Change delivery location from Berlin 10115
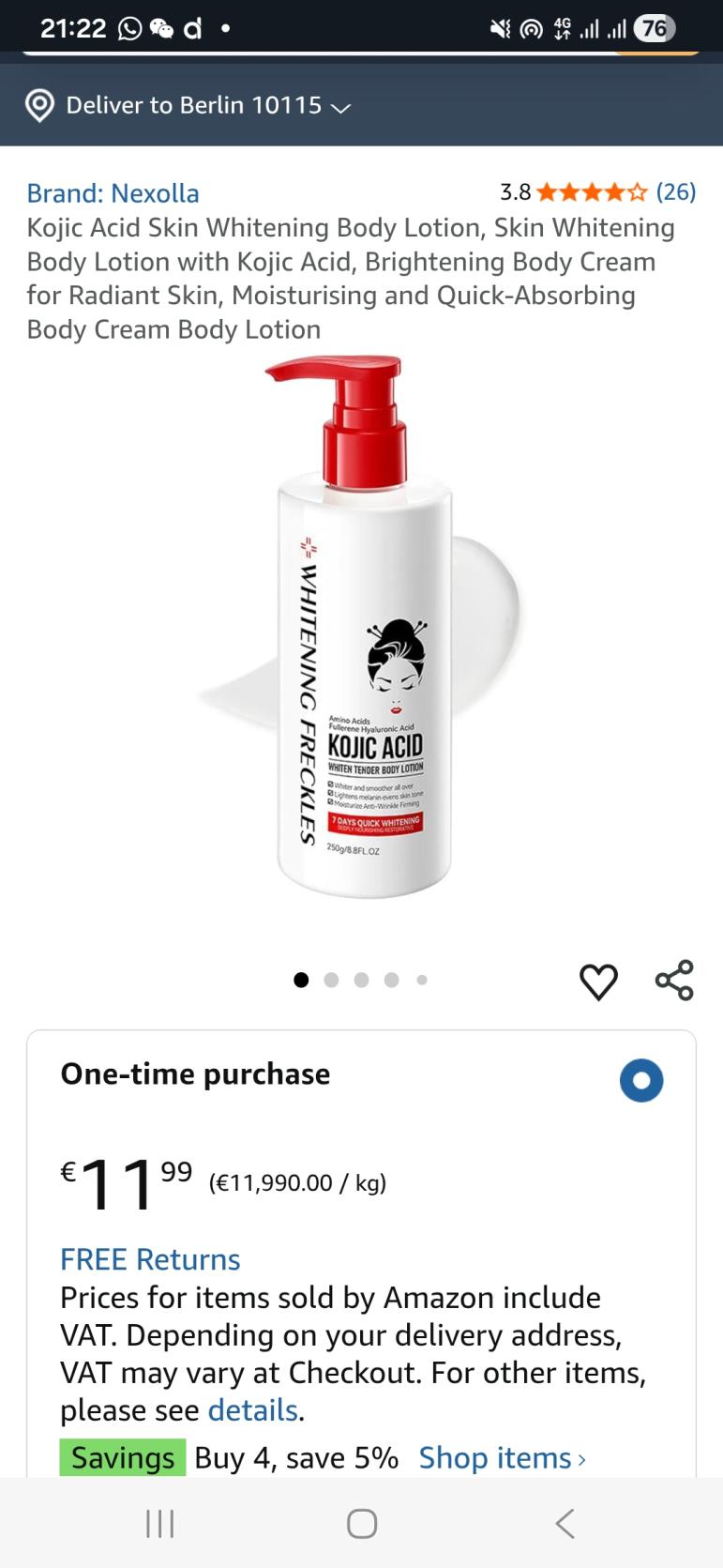The image size is (723, 1568). (193, 105)
